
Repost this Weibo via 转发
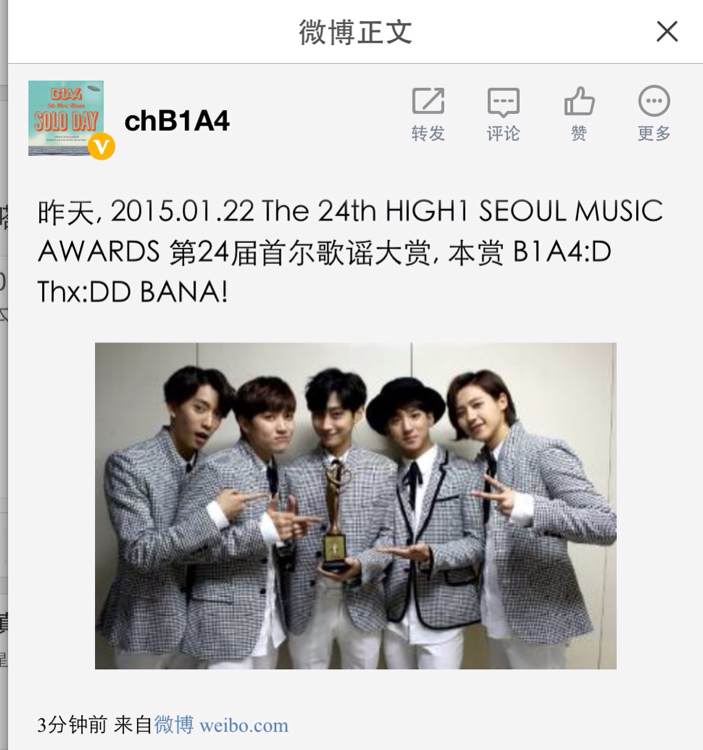(428, 114)
